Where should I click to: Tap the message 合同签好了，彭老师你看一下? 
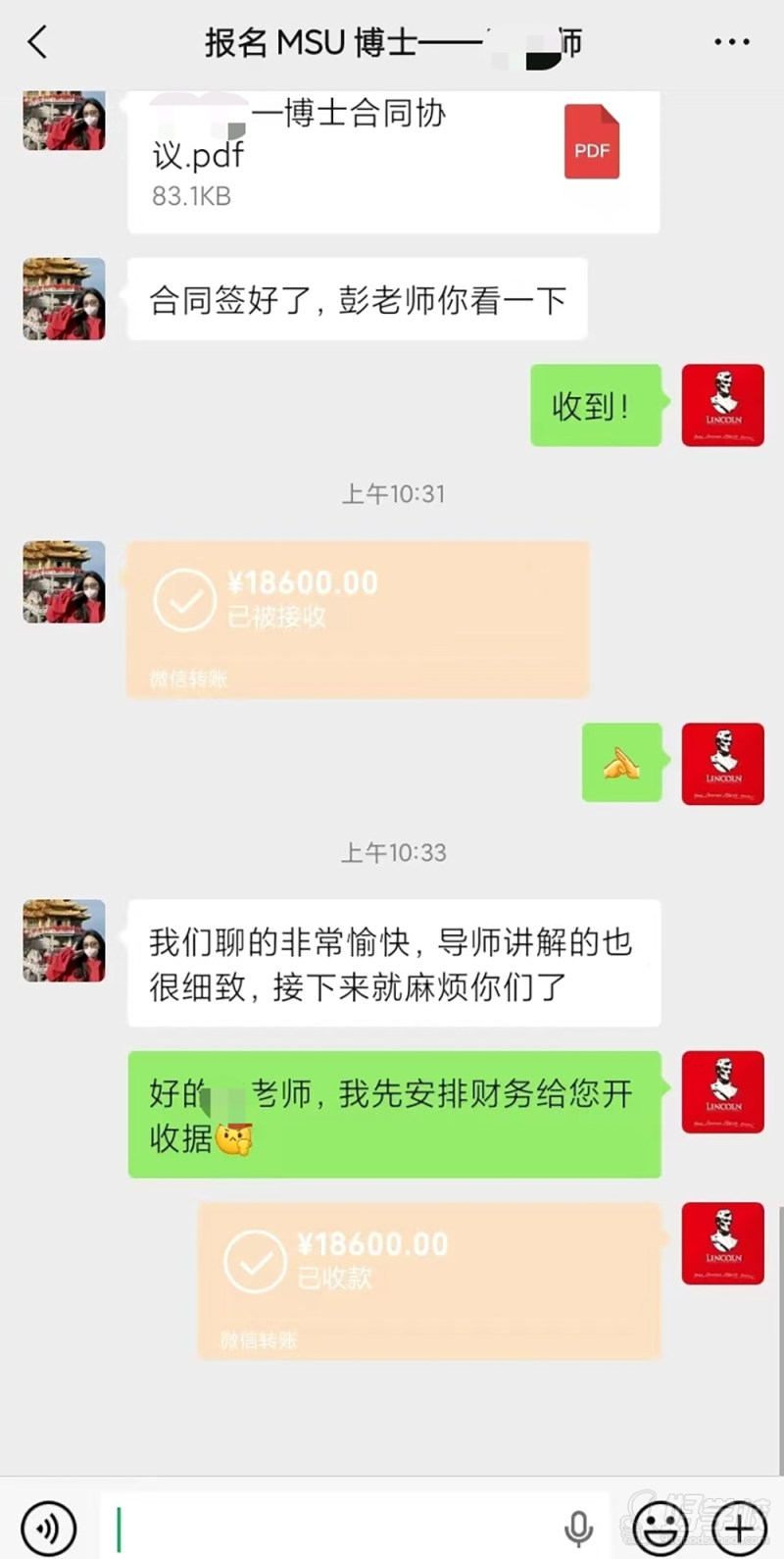click(x=356, y=300)
